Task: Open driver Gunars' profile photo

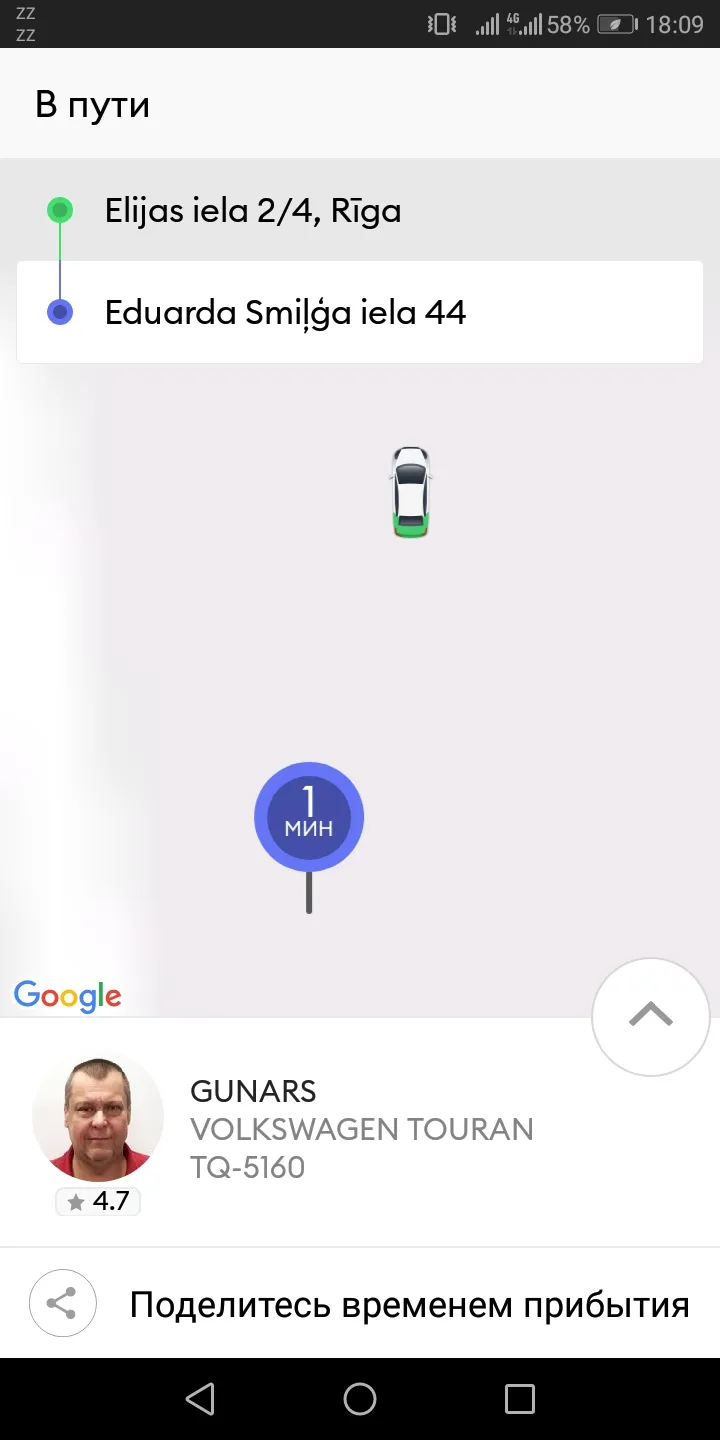Action: point(98,1117)
